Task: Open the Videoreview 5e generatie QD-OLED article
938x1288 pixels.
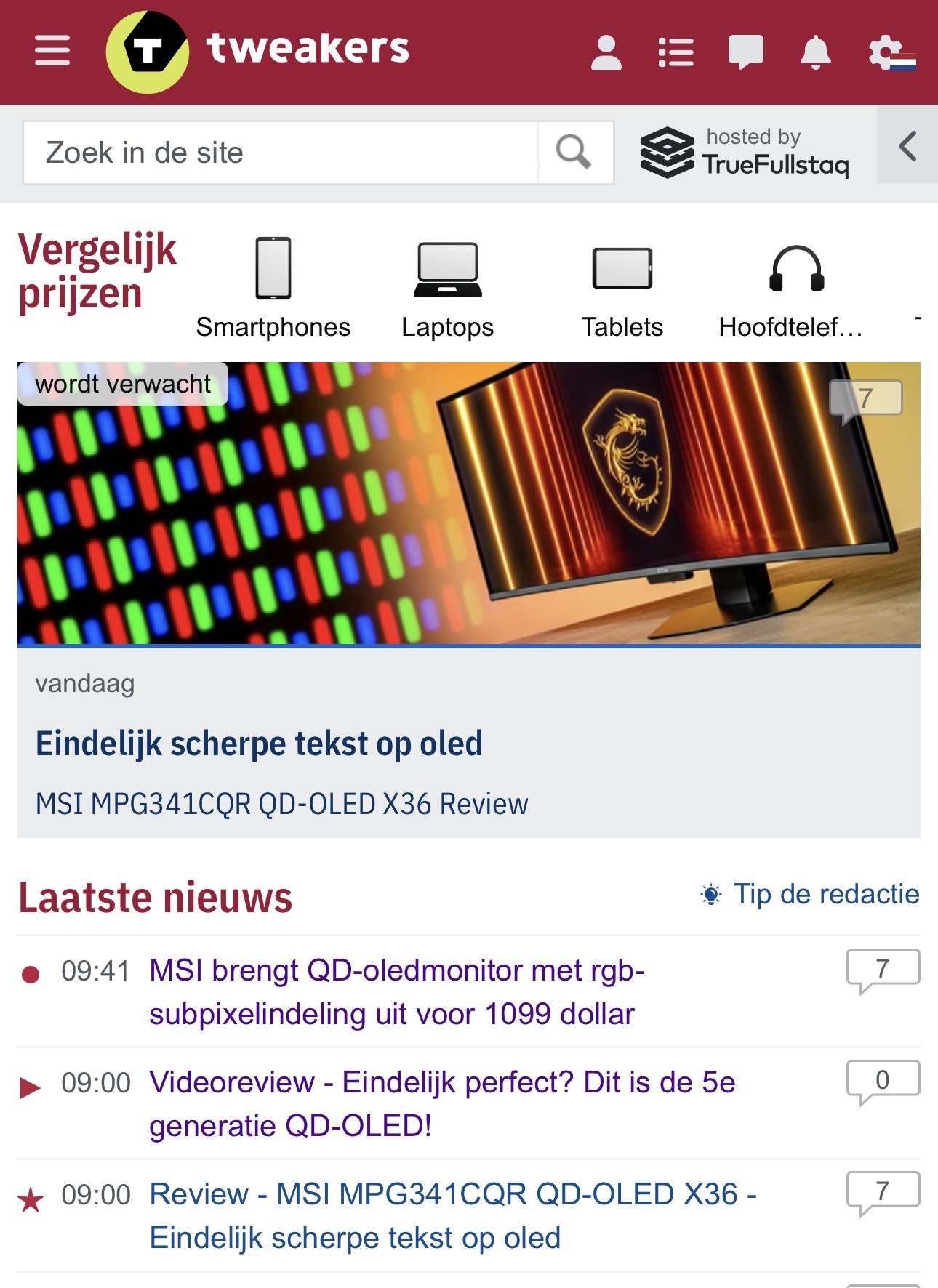Action: tap(441, 1103)
